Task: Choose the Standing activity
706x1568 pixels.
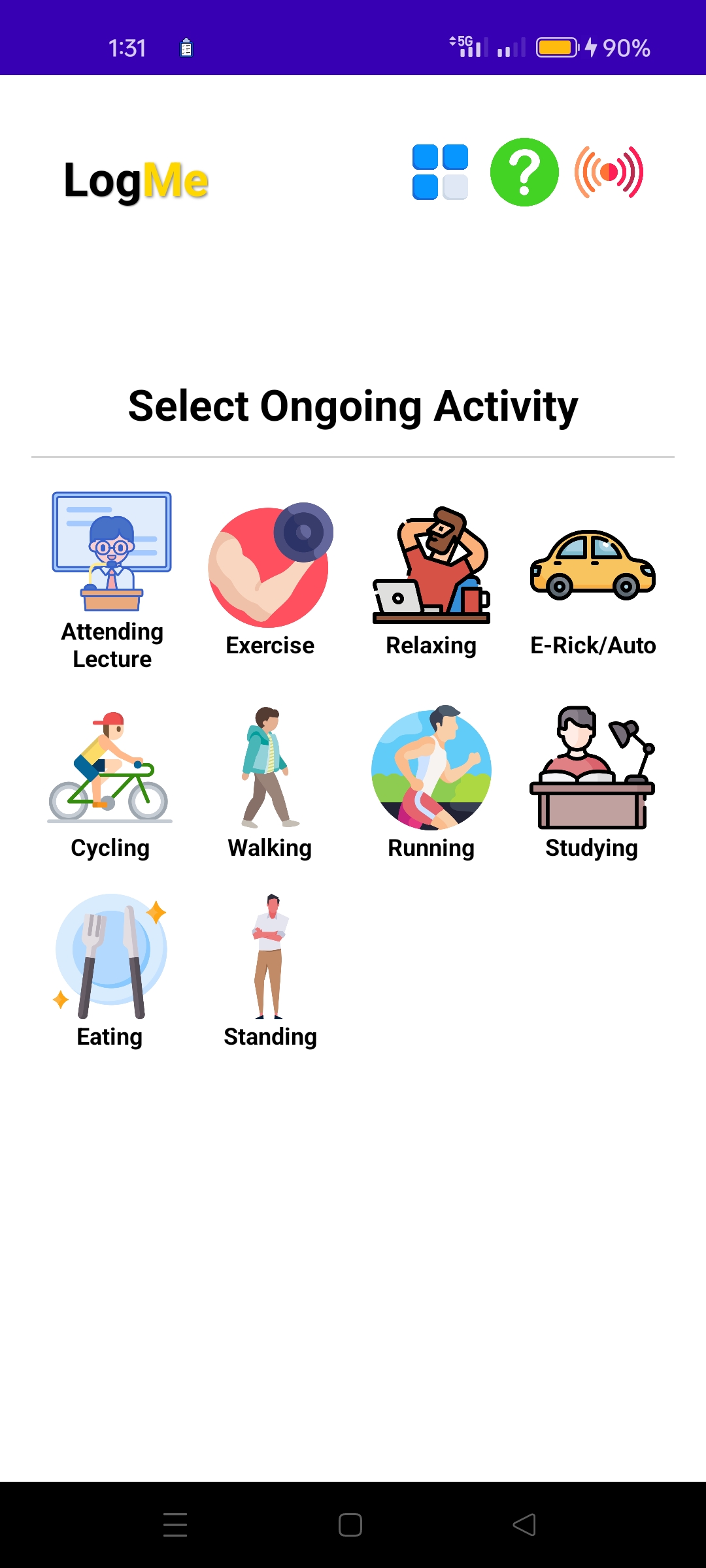Action: [x=270, y=970]
